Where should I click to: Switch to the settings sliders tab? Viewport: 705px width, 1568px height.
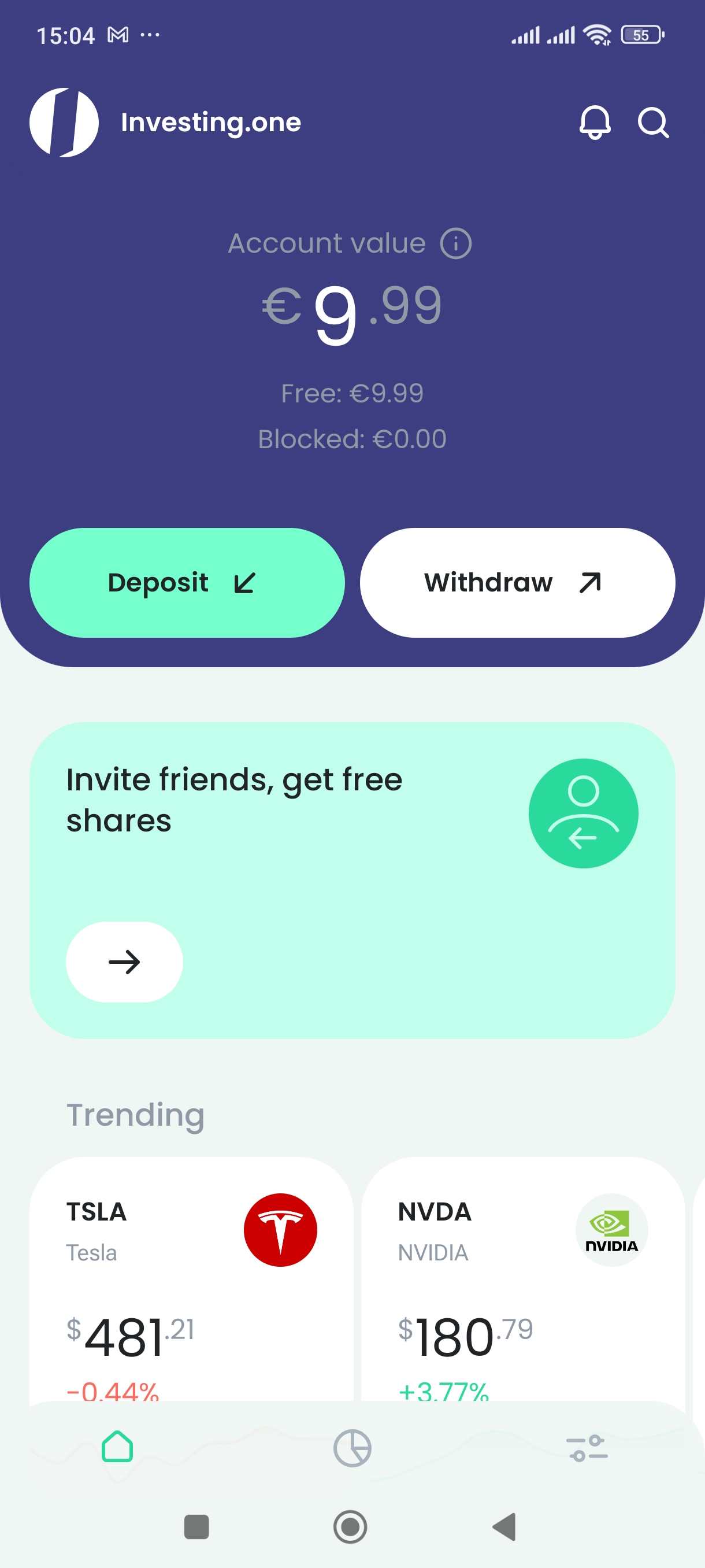point(587,1448)
